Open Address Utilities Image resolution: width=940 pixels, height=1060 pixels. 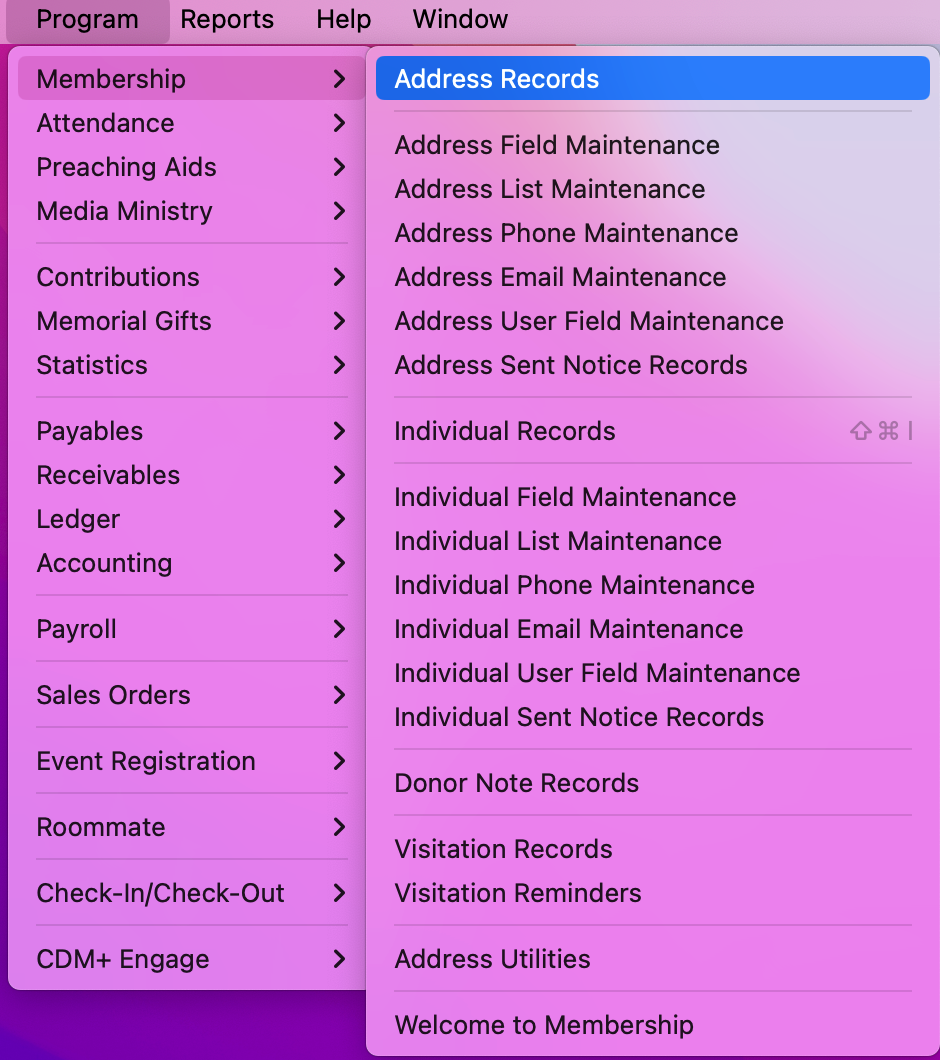(x=492, y=959)
